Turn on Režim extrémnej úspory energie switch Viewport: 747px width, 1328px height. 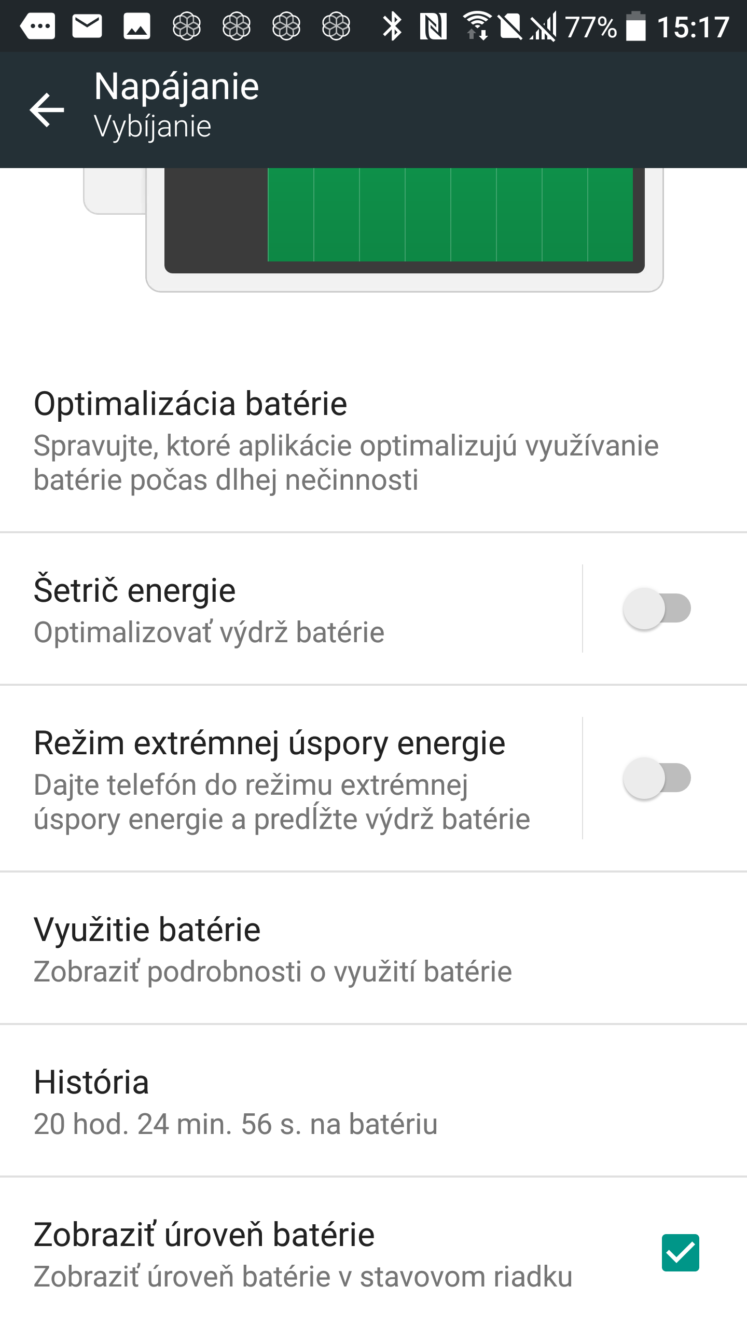657,778
